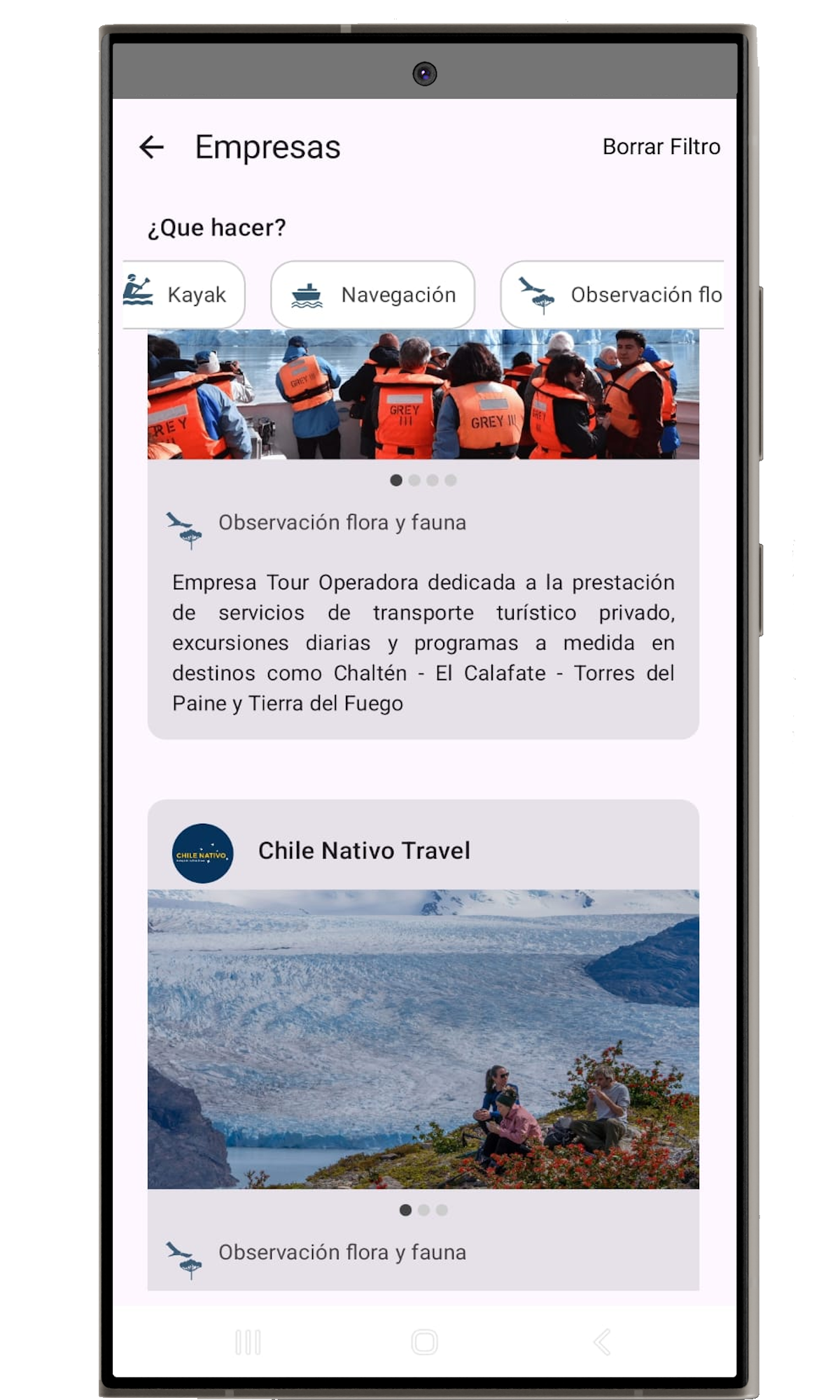Clear filters with Borrar Filtro
This screenshot has width=840, height=1400.
point(661,147)
